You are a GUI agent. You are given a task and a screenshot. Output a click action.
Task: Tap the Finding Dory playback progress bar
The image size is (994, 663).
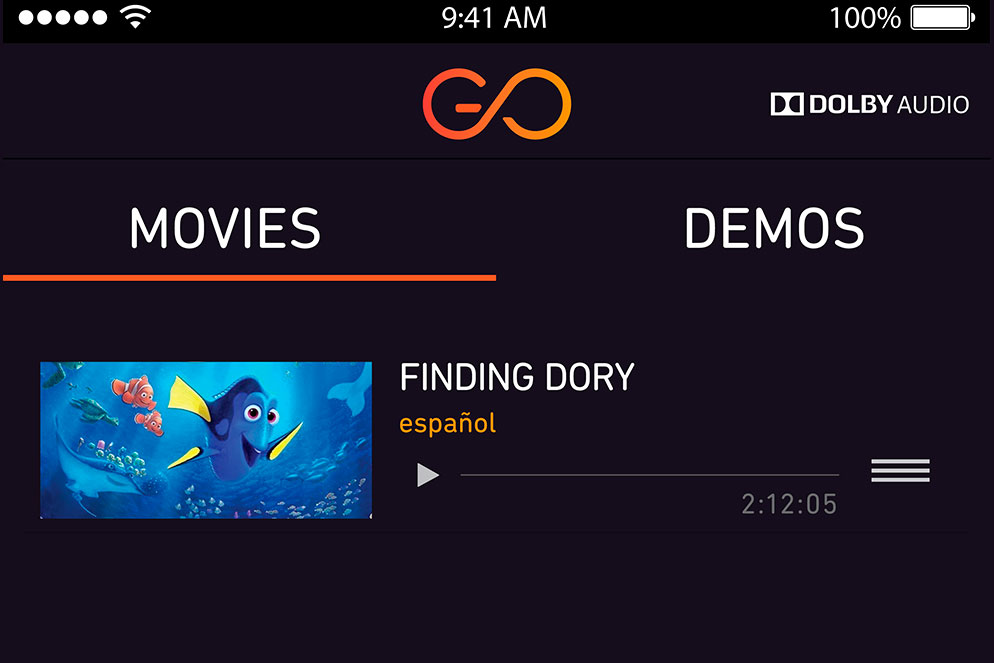[x=649, y=475]
